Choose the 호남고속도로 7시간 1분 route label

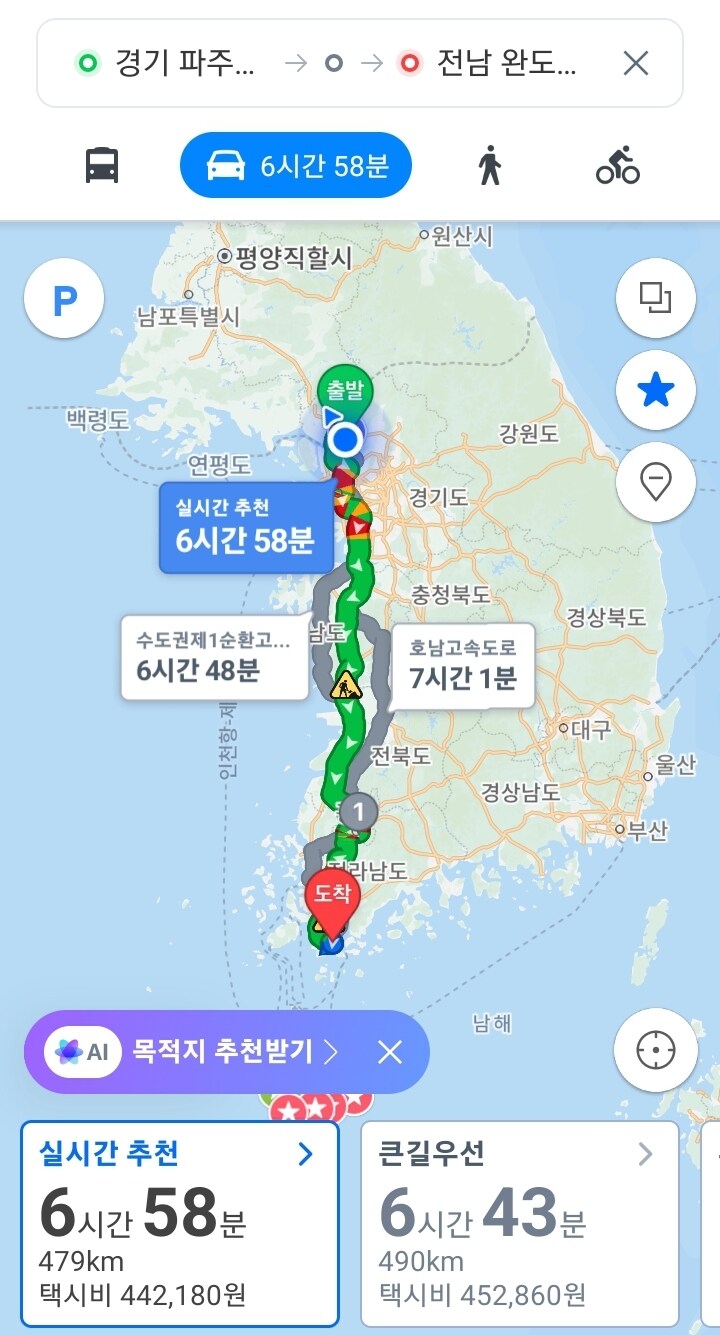(462, 666)
